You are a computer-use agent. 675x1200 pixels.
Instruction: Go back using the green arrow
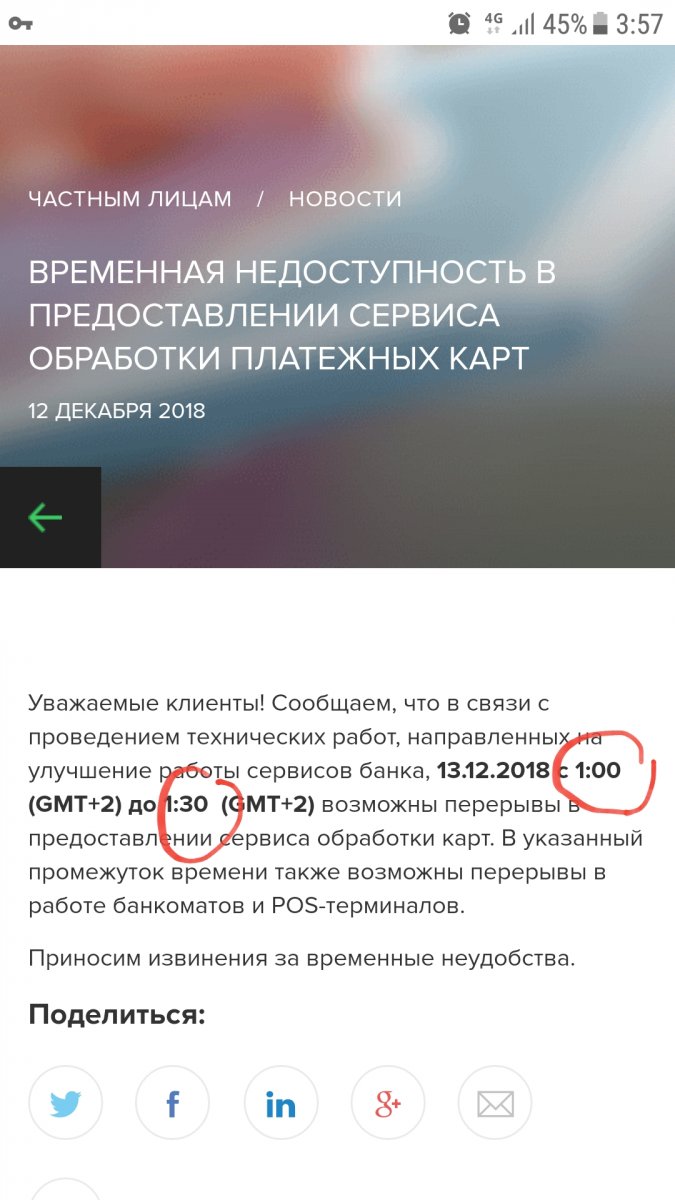click(x=46, y=517)
